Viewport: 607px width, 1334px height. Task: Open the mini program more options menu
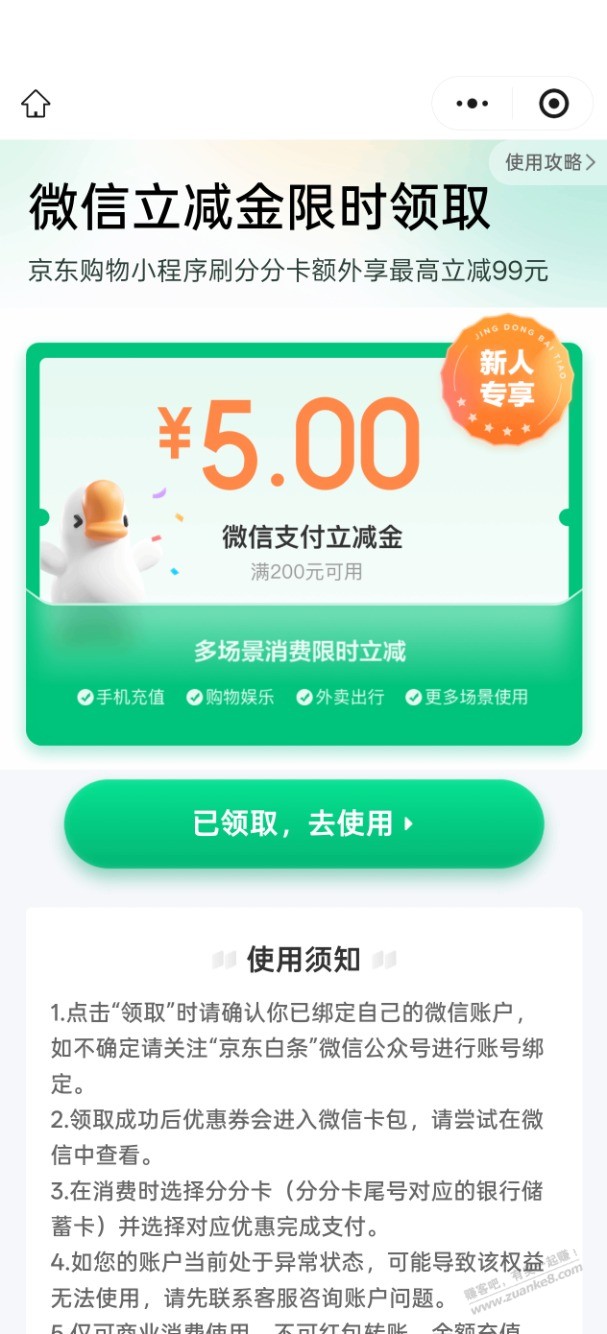pos(472,103)
